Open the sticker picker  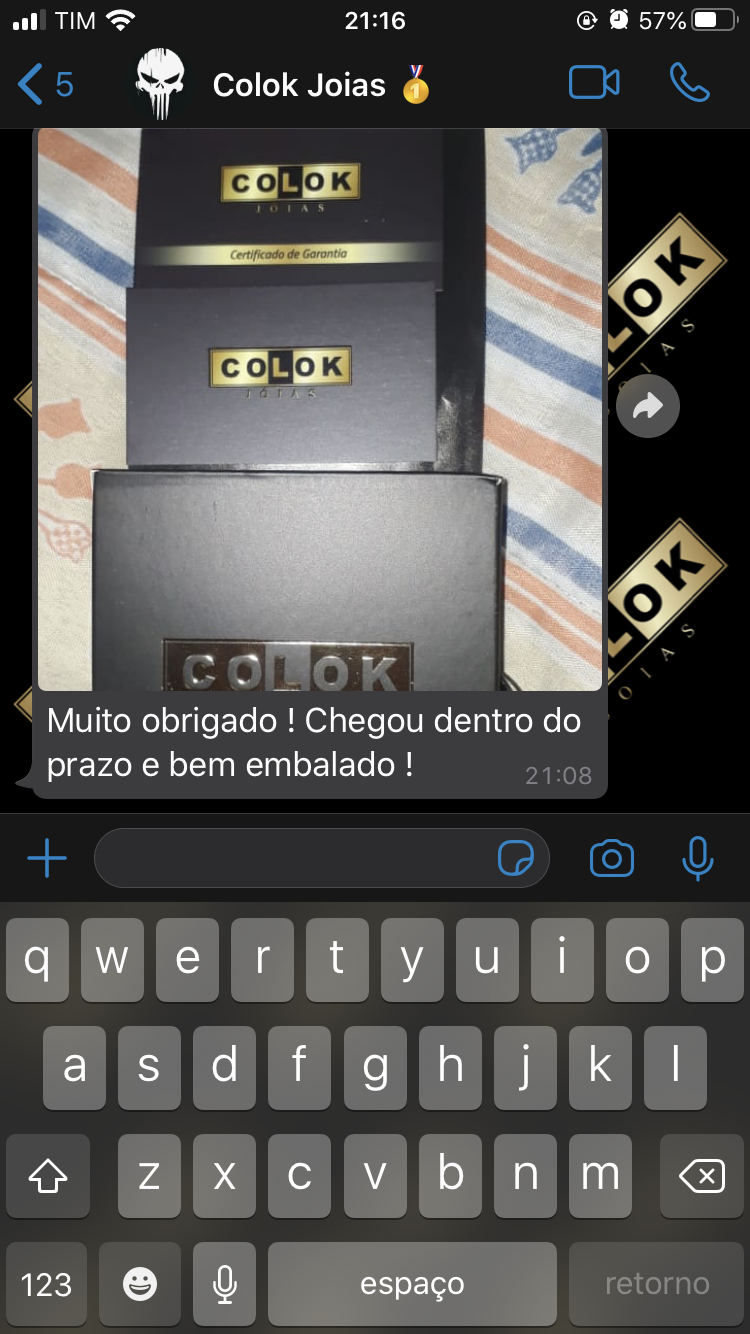[x=516, y=859]
